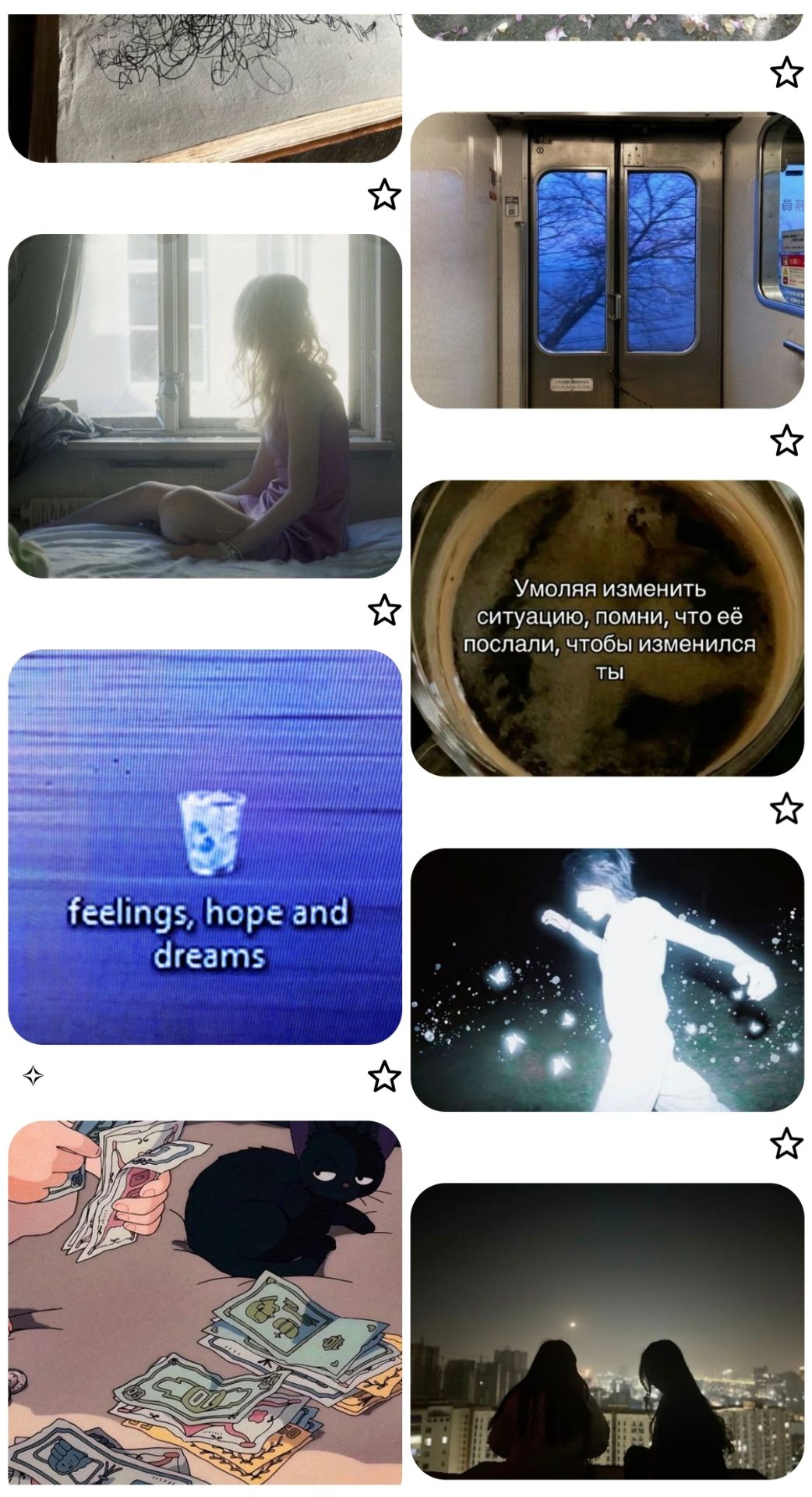Tap the sparkle icon under 'feelings, hope and dreams'
812x1497 pixels.
(x=34, y=1076)
